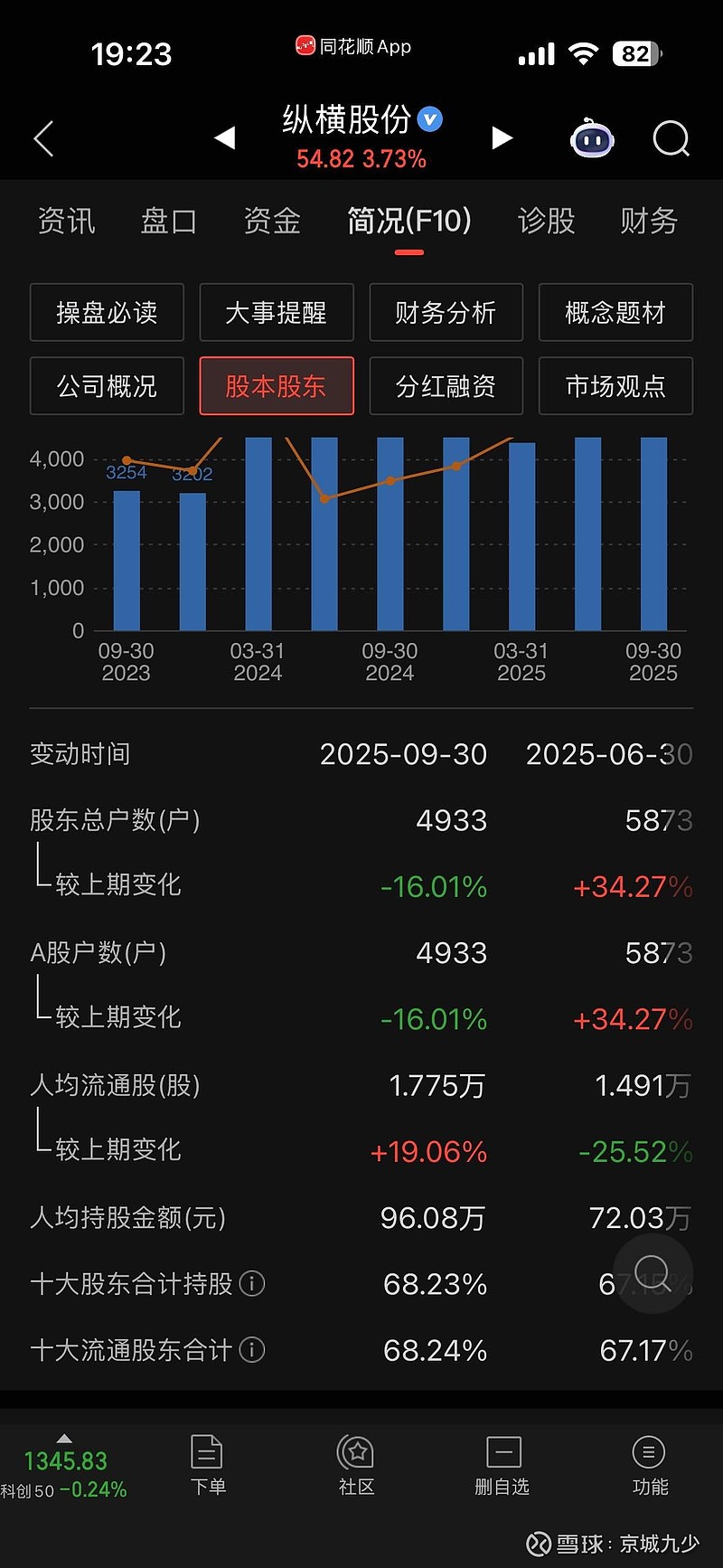
Task: Open the AI assistant robot icon
Action: [x=592, y=137]
